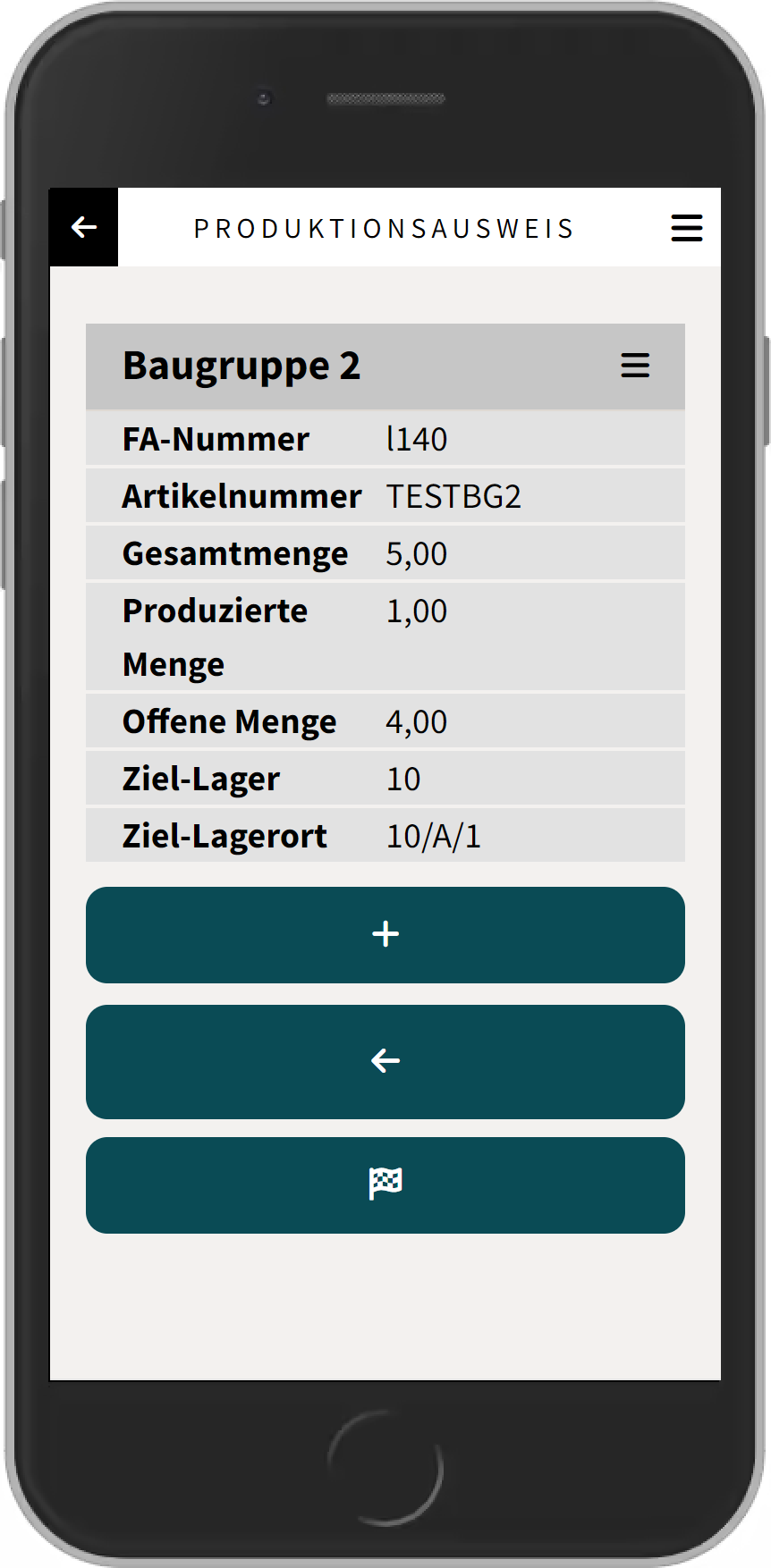This screenshot has width=771, height=1568.
Task: Tap the plus button
Action: [385, 934]
